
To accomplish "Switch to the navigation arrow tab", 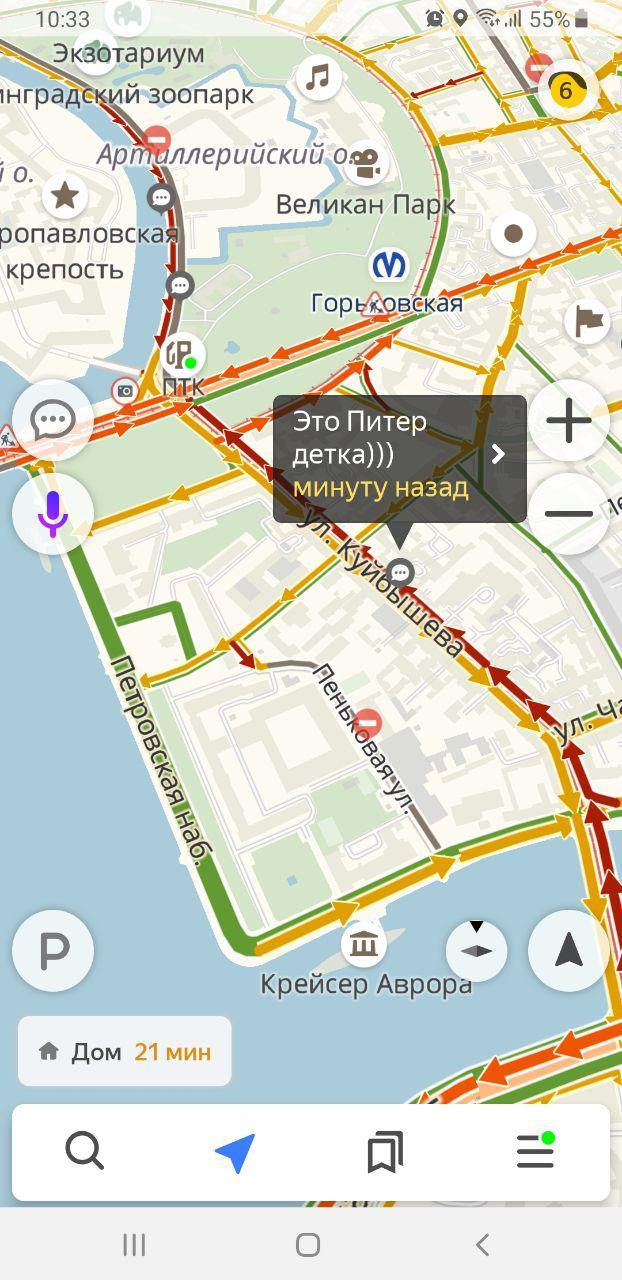I will (x=235, y=1152).
